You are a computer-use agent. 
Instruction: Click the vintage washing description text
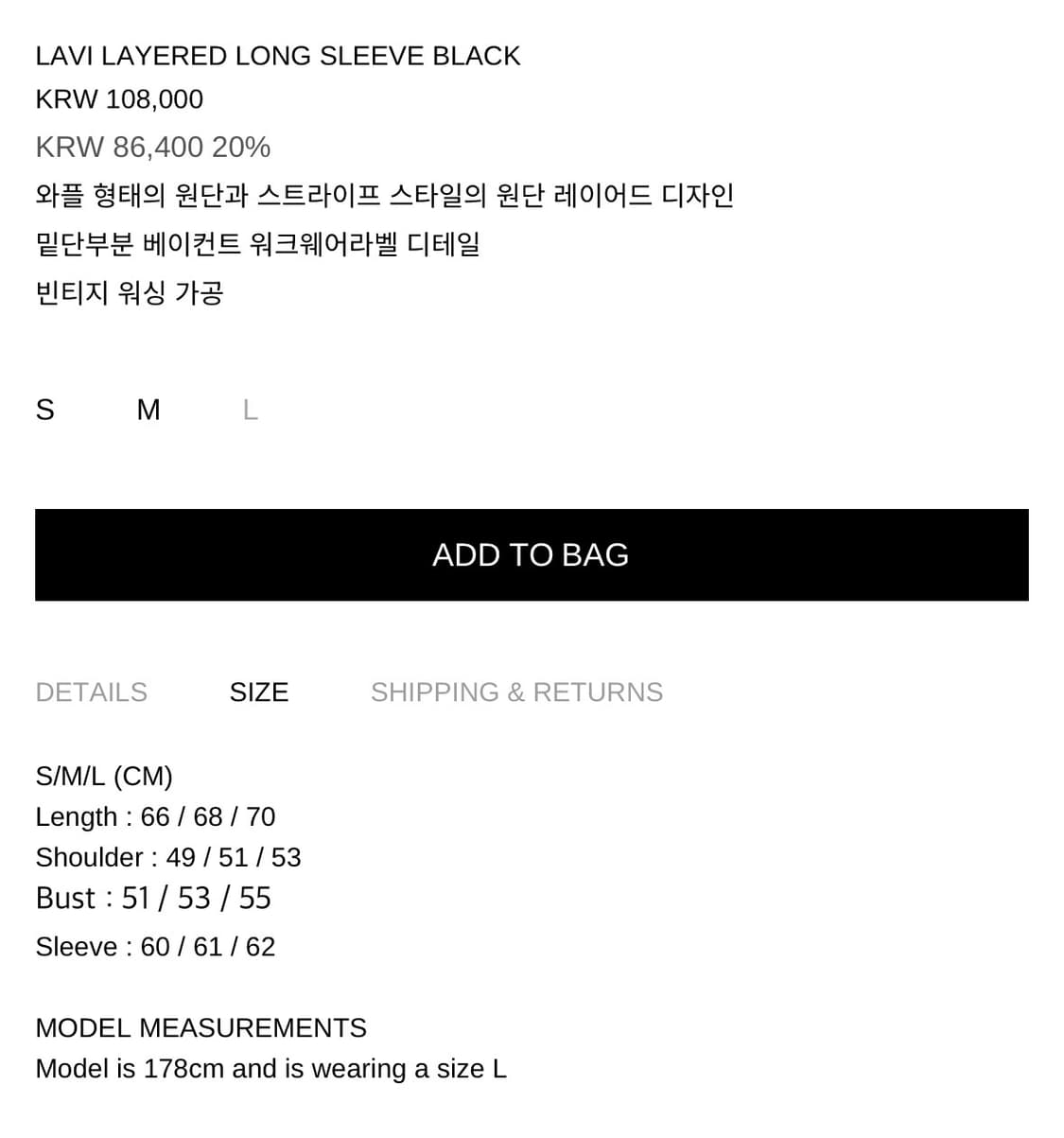130,293
